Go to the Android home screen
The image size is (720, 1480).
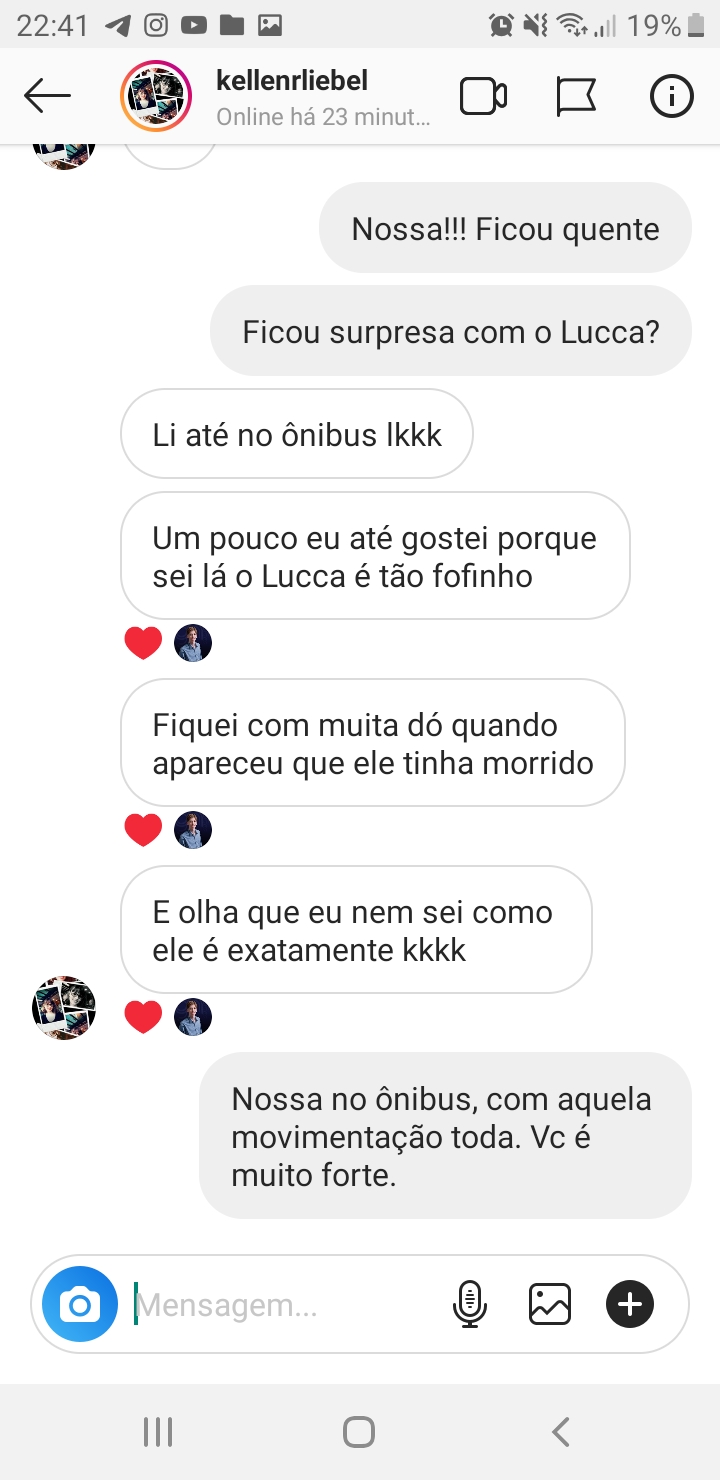[x=359, y=1432]
